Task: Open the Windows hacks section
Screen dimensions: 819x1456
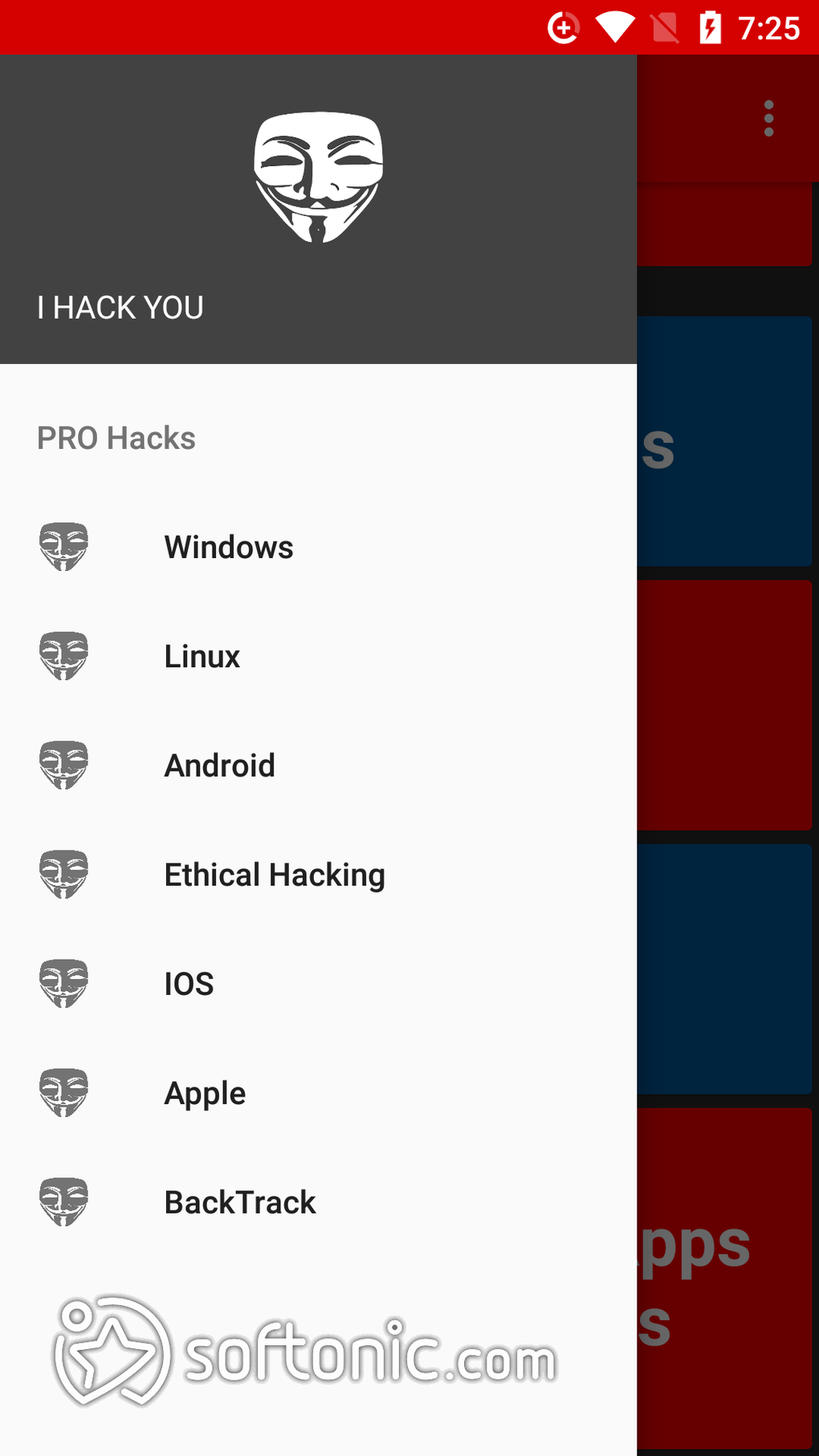Action: pos(229,548)
